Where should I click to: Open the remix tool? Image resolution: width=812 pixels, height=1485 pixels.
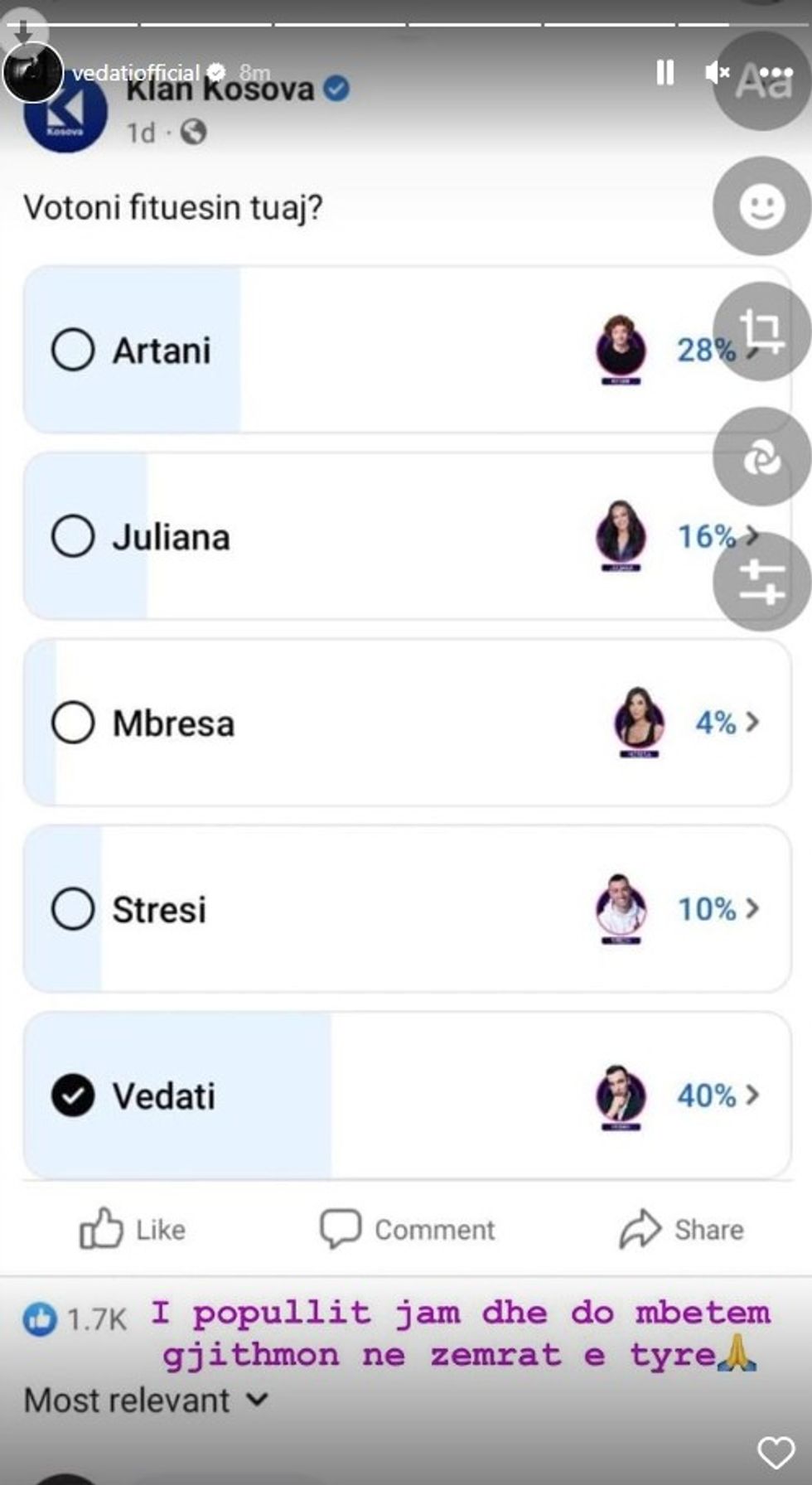(x=761, y=458)
